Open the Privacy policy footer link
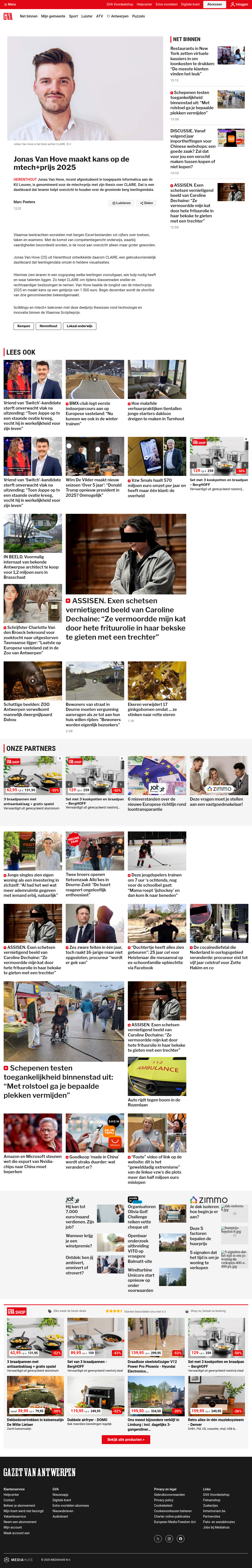The height and width of the screenshot is (1568, 252). pos(163,1500)
